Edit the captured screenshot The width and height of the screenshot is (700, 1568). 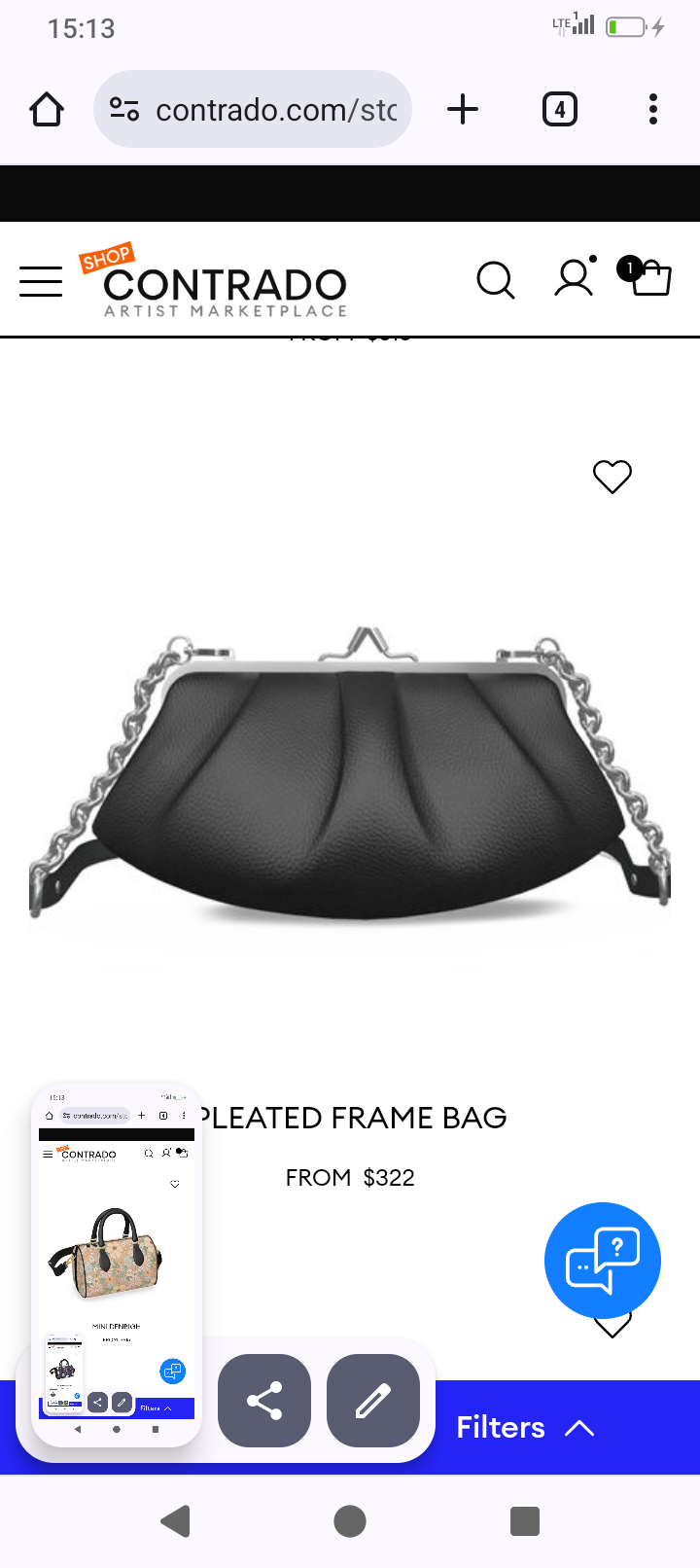(x=373, y=1401)
